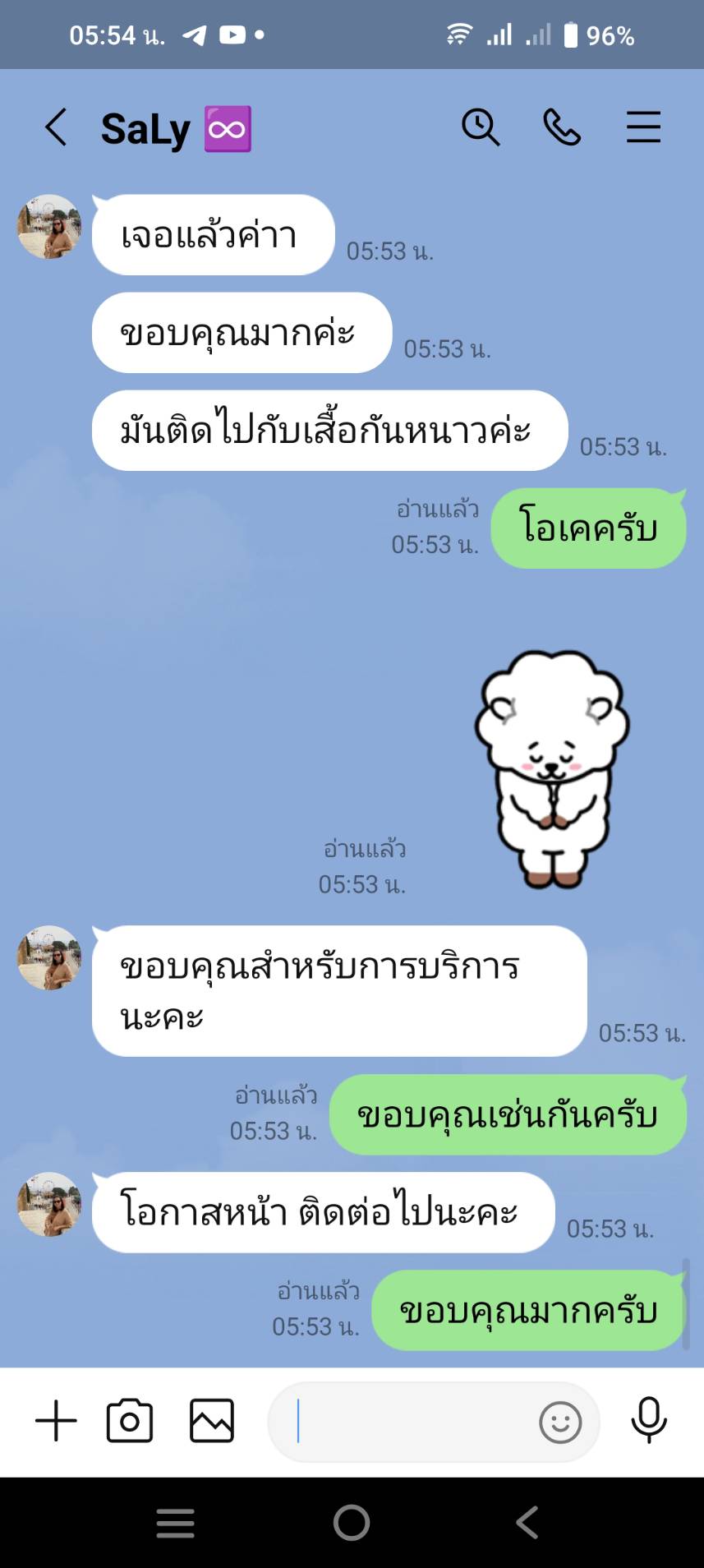This screenshot has width=704, height=1568.
Task: Start a voice call with SaLy
Action: click(x=562, y=128)
